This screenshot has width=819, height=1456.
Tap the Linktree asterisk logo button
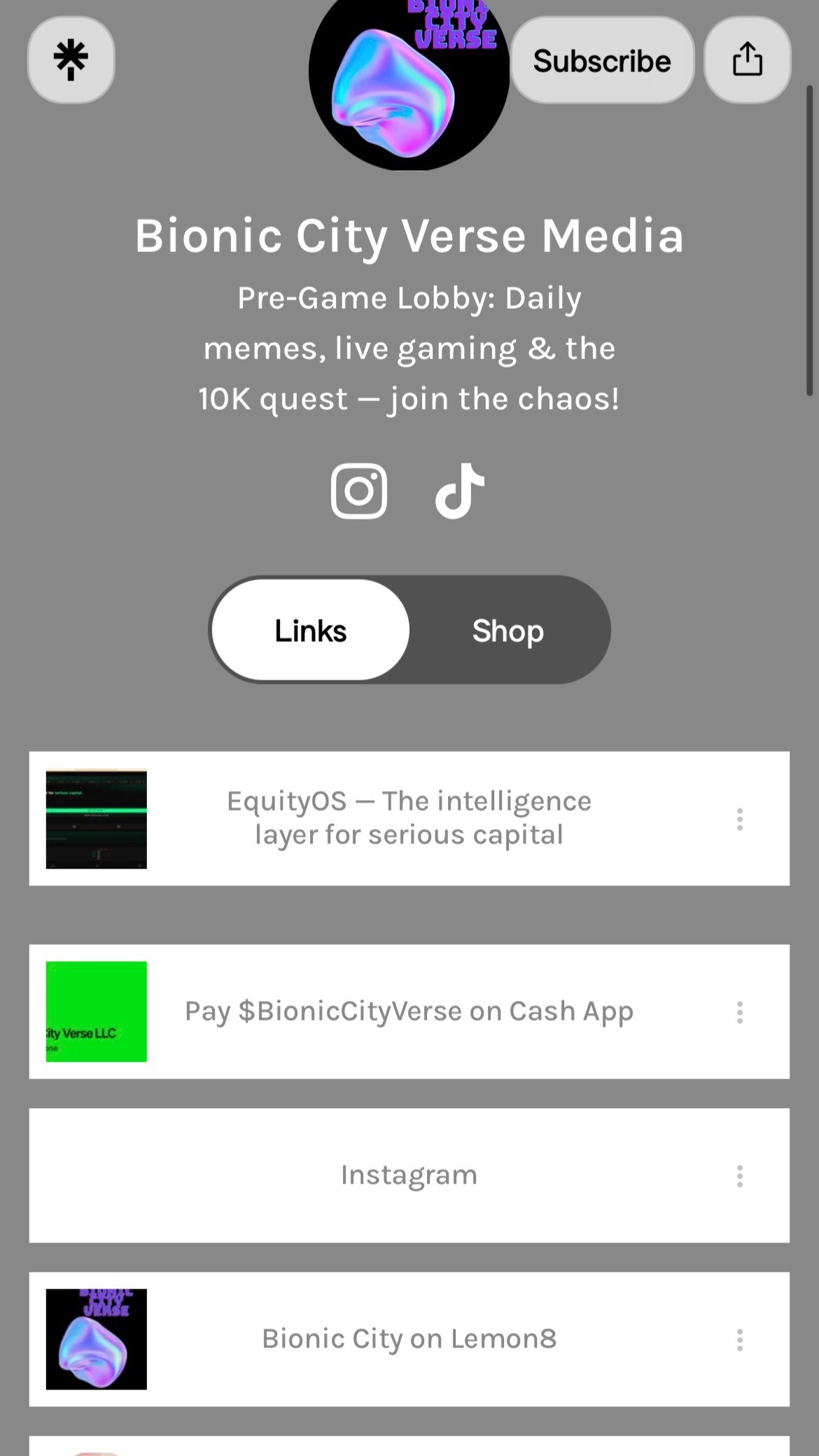coord(71,60)
